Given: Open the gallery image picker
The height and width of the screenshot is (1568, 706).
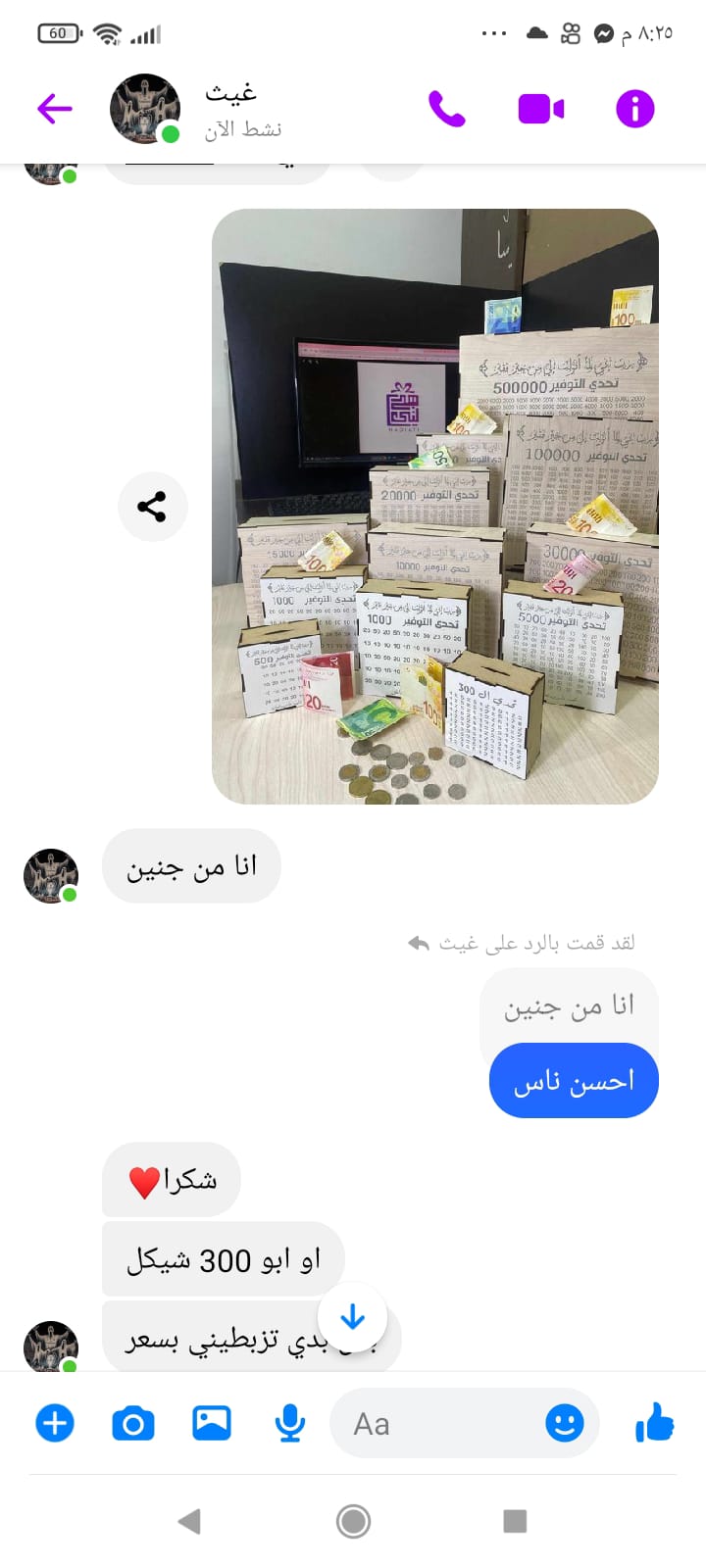Looking at the screenshot, I should tap(212, 1423).
